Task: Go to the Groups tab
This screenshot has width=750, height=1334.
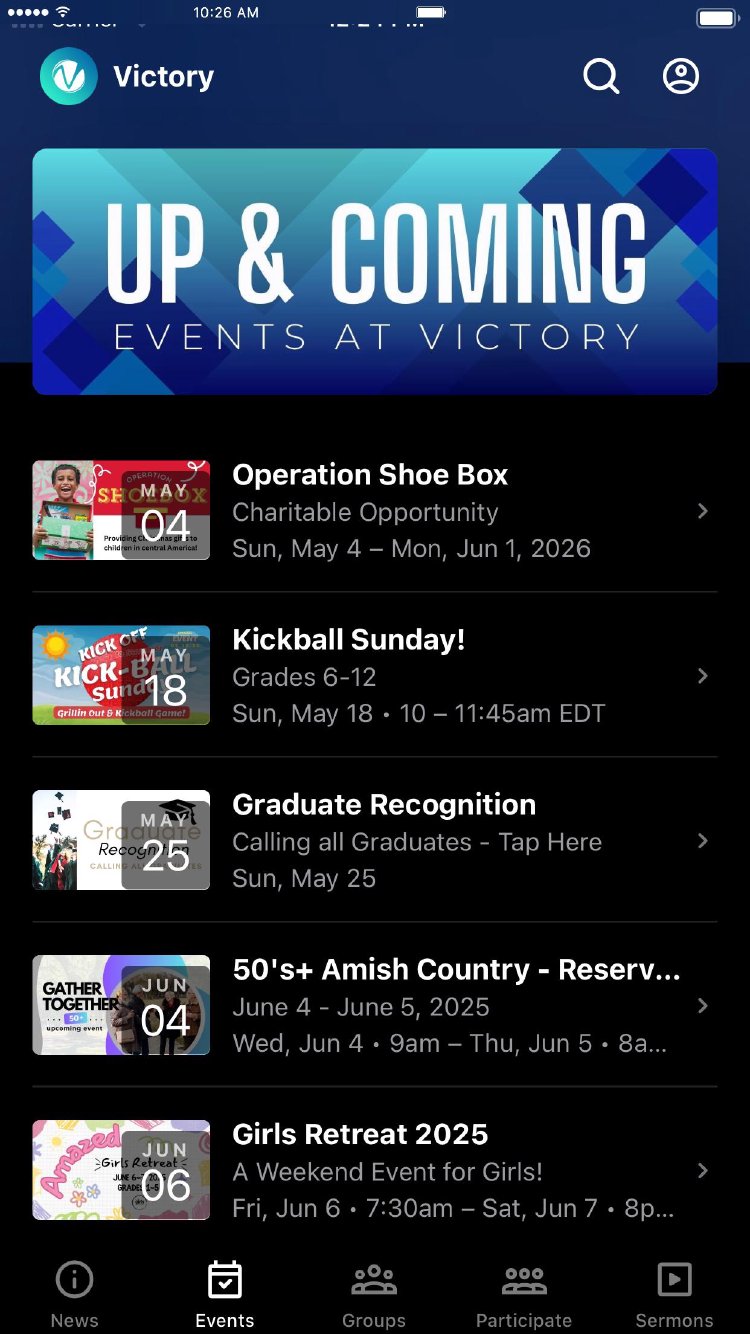Action: (x=374, y=1294)
